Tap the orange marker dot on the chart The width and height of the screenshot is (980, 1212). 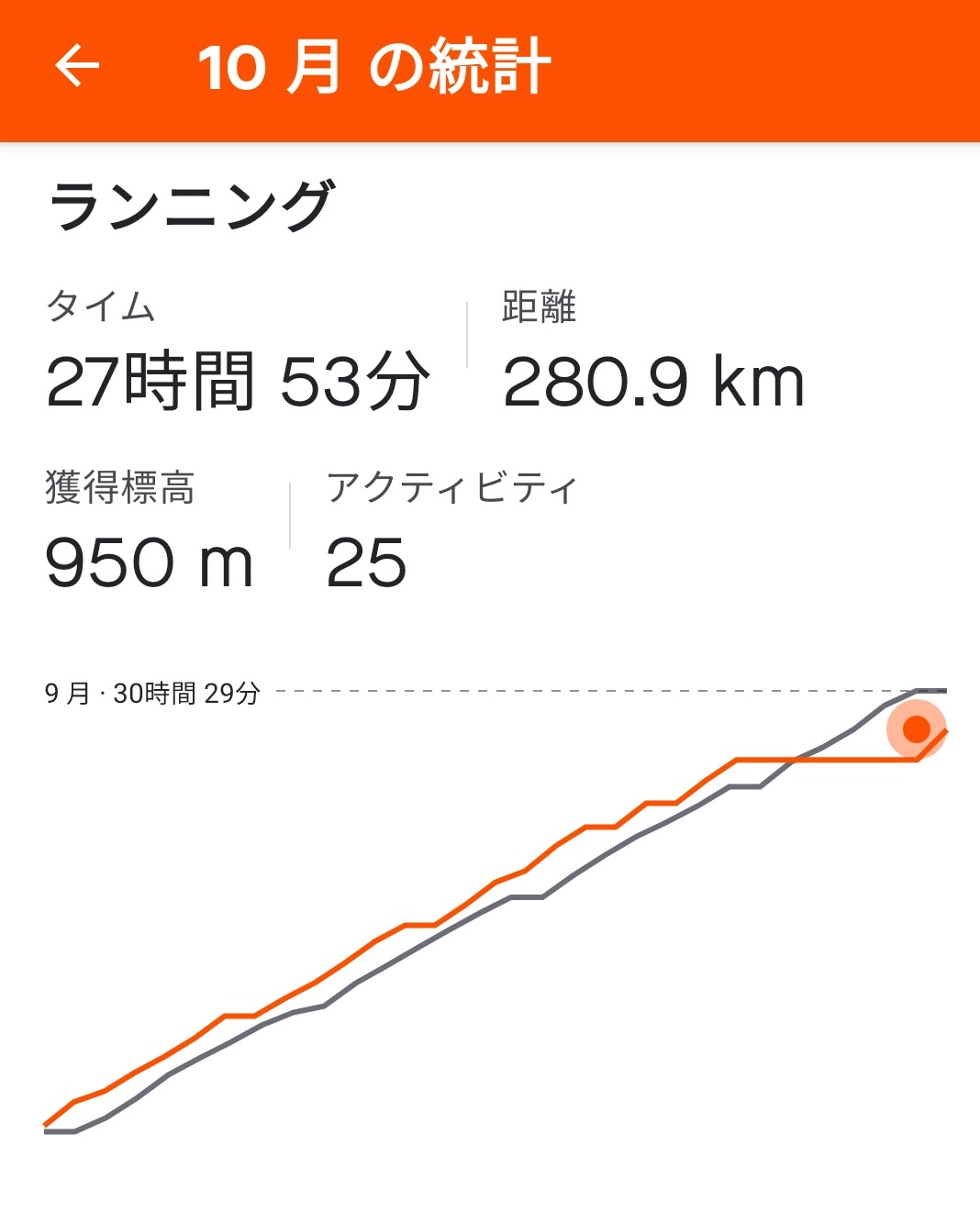tap(916, 729)
